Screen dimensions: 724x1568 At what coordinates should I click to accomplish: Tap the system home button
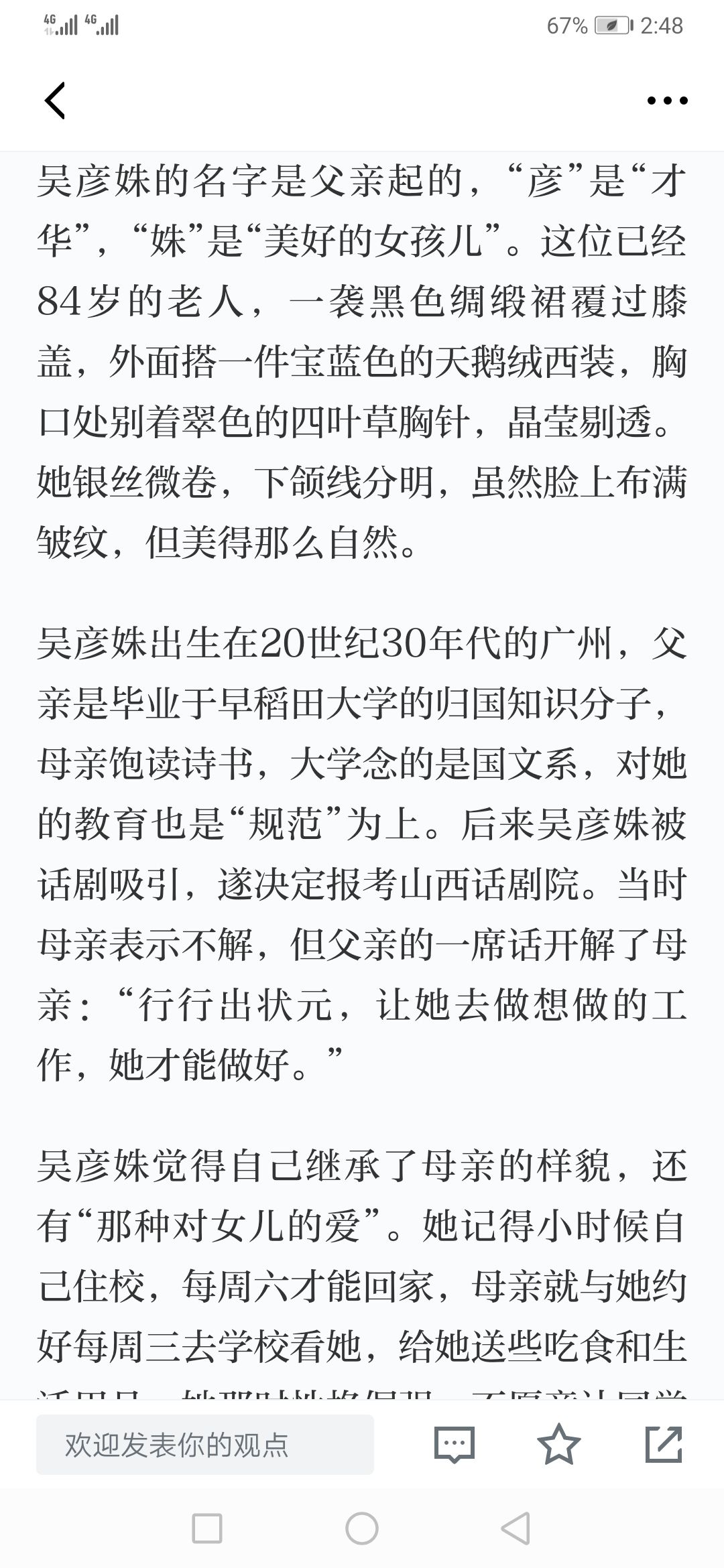(x=362, y=1530)
